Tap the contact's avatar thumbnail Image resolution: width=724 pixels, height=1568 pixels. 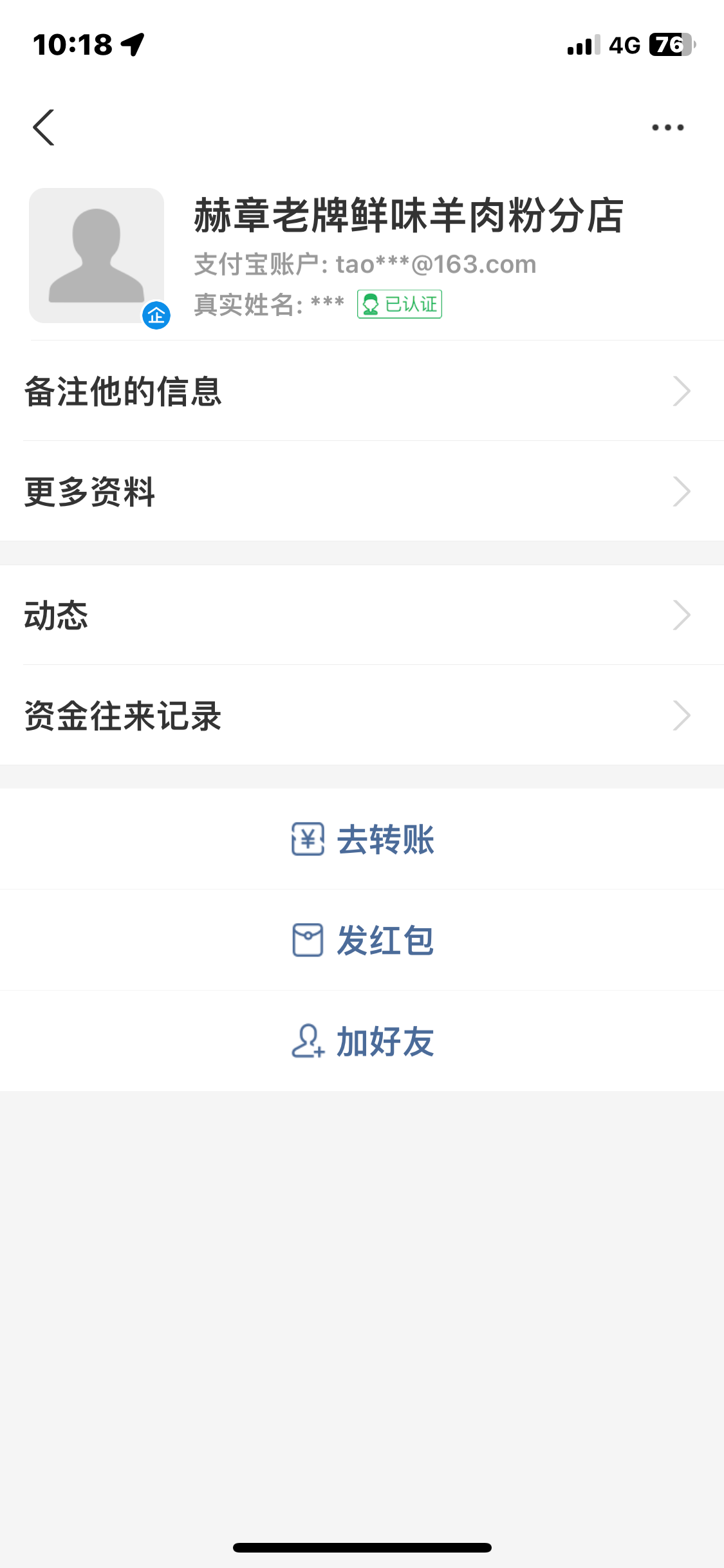97,252
